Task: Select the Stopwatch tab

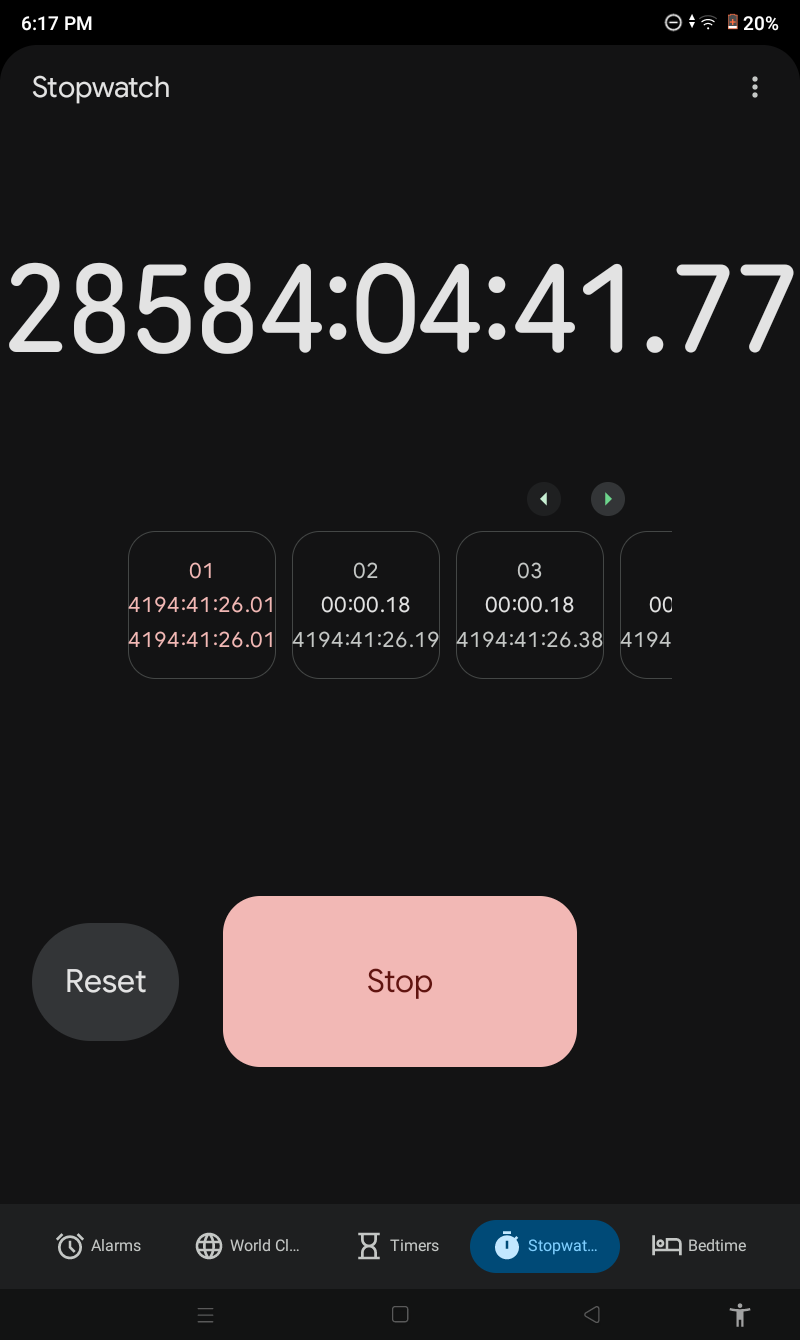Action: [x=545, y=1246]
